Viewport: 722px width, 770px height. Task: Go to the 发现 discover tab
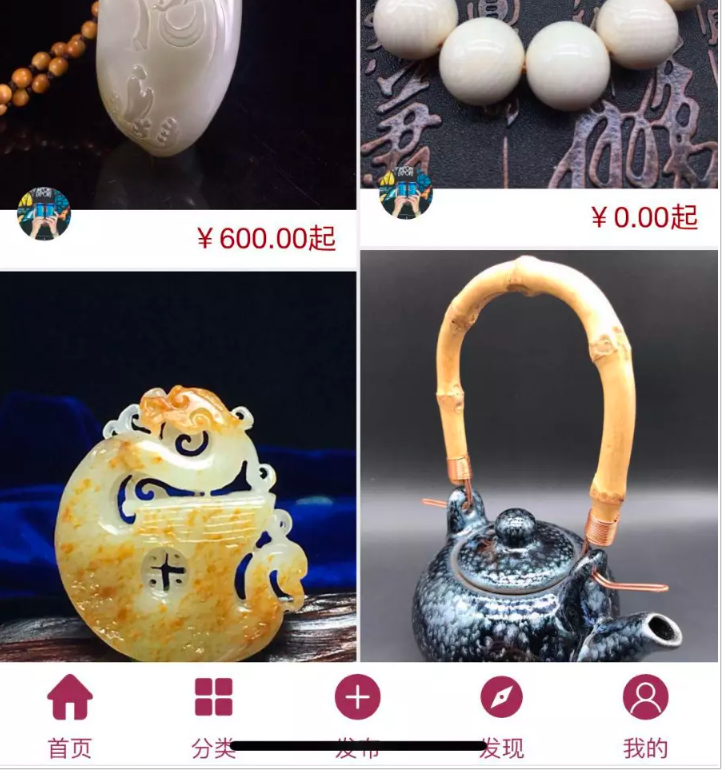pos(501,713)
